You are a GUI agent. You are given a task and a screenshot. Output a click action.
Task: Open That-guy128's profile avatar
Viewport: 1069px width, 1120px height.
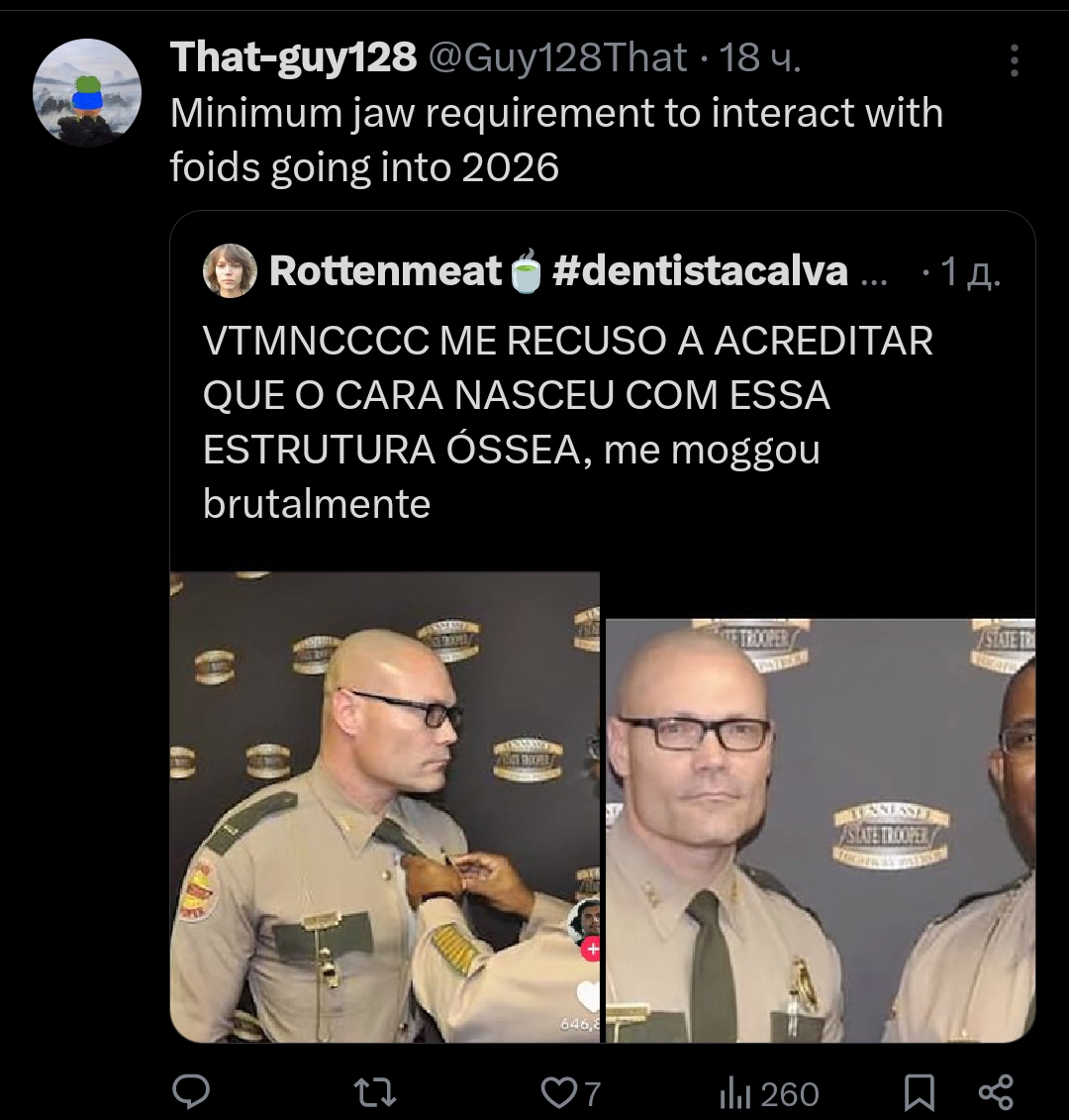(x=87, y=93)
